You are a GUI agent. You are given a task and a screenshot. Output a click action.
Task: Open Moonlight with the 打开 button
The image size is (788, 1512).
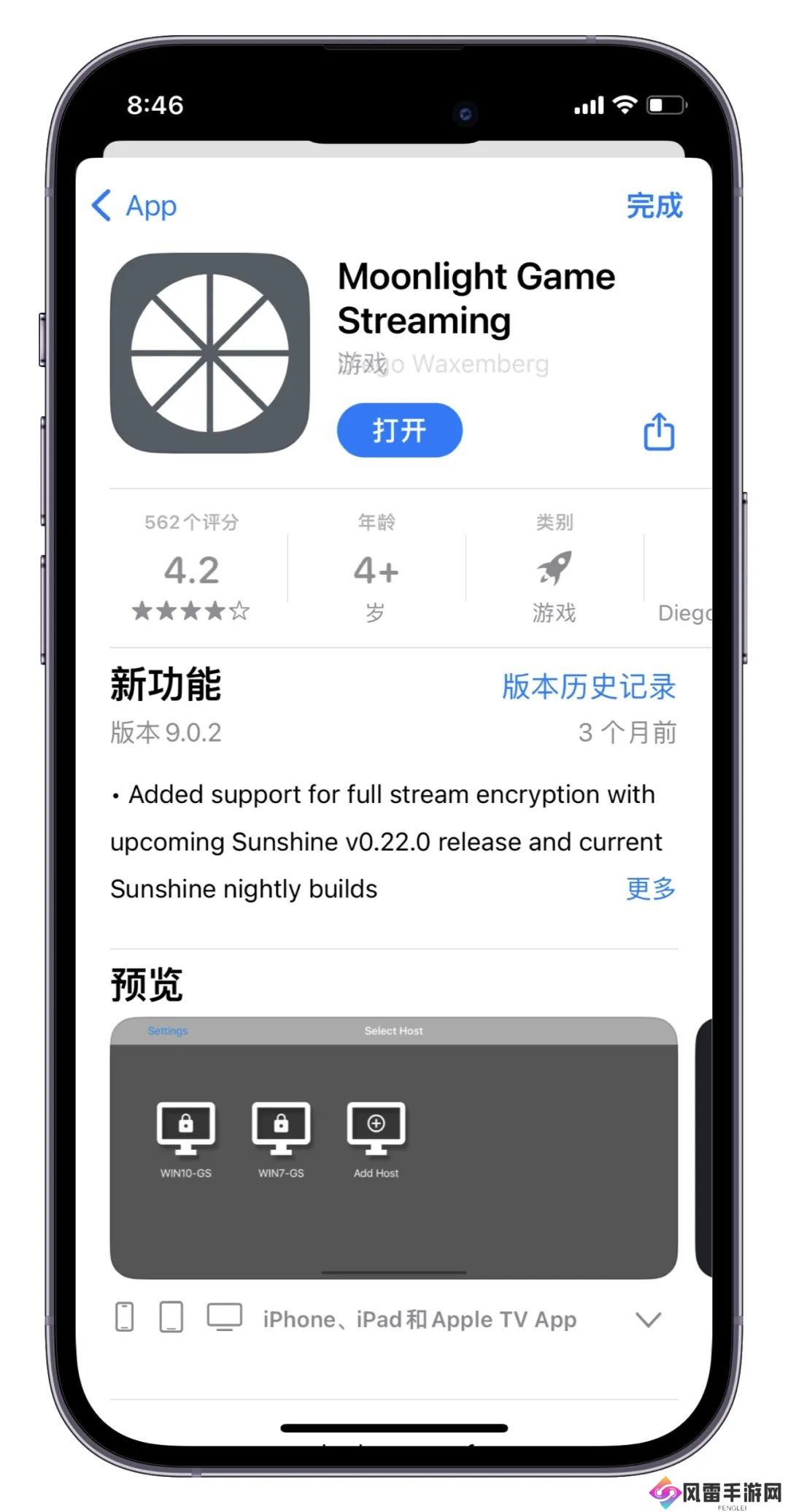coord(399,430)
